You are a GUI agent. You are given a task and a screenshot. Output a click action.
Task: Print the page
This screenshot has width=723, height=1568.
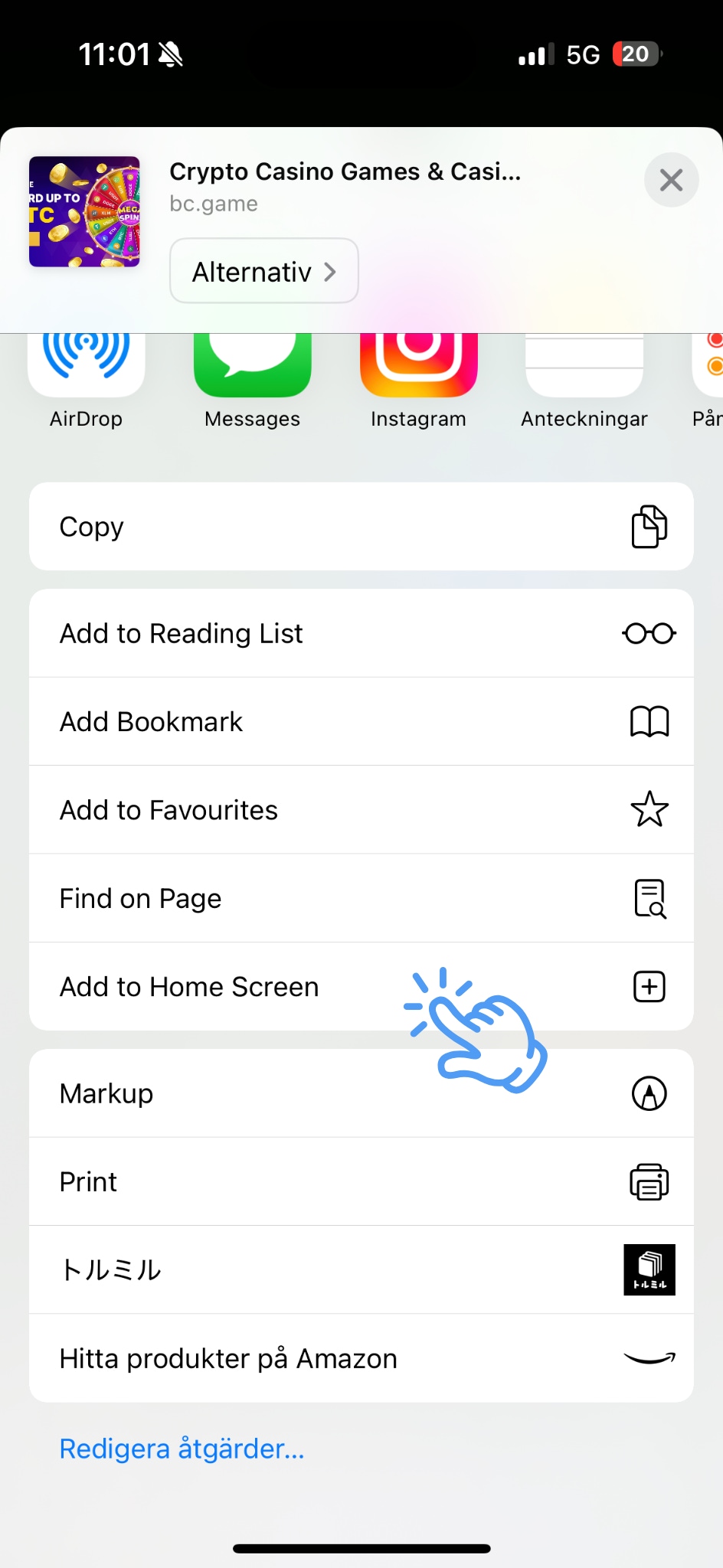tap(361, 1181)
